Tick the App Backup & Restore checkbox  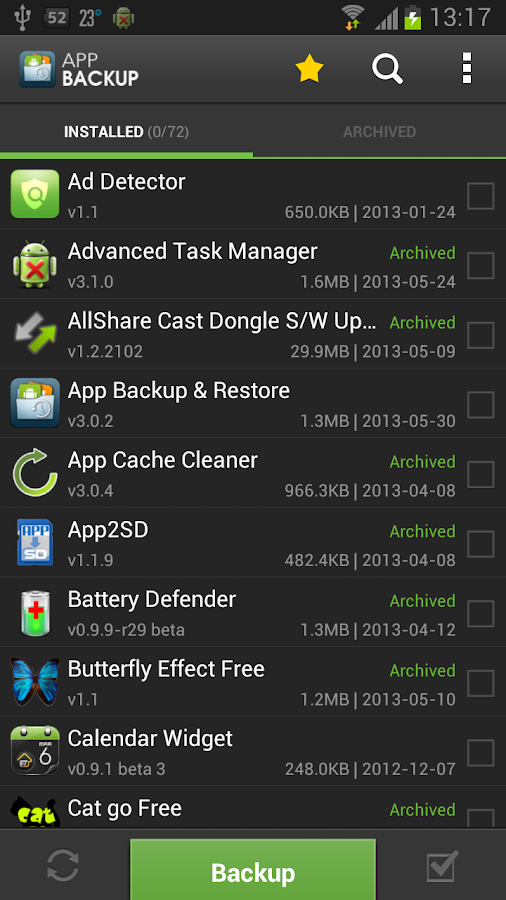481,405
